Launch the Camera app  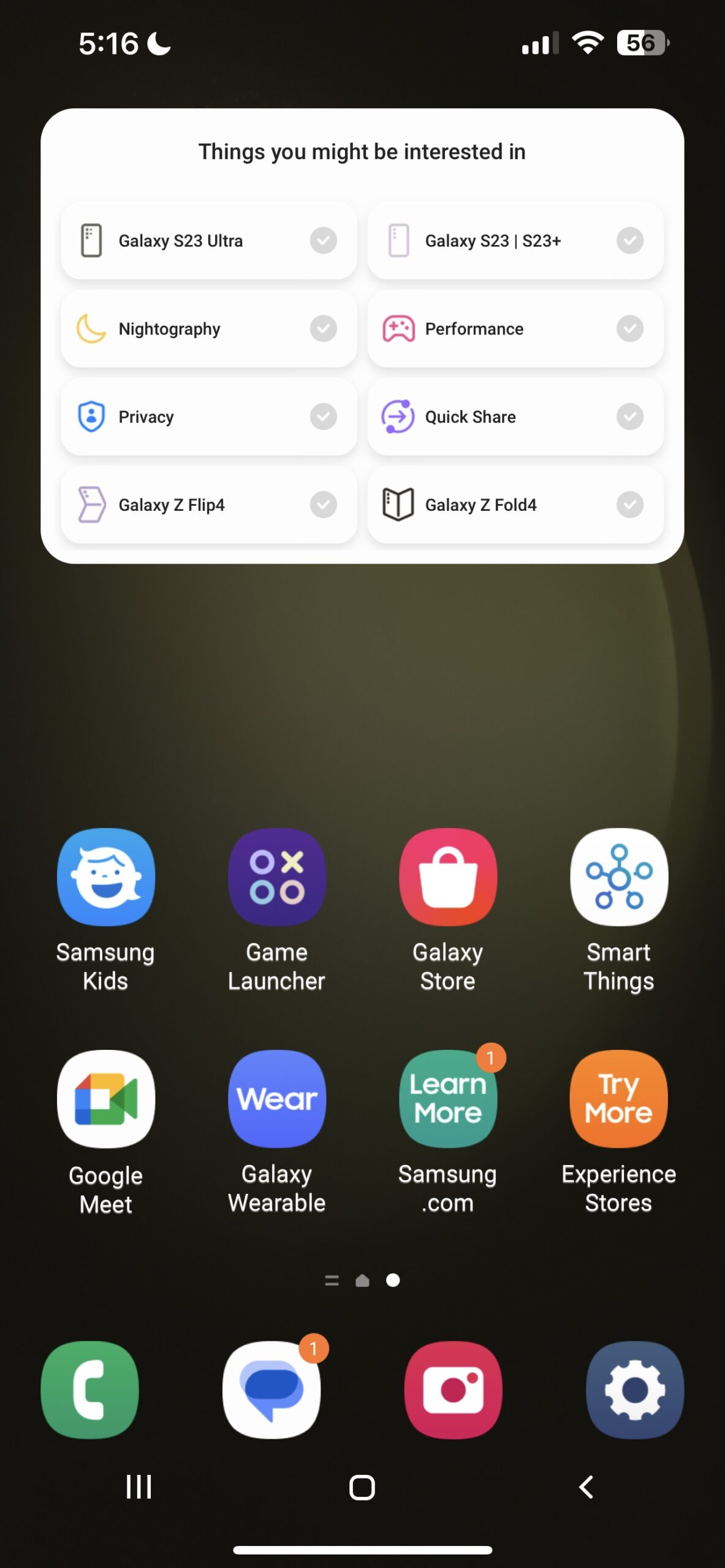pos(454,1390)
